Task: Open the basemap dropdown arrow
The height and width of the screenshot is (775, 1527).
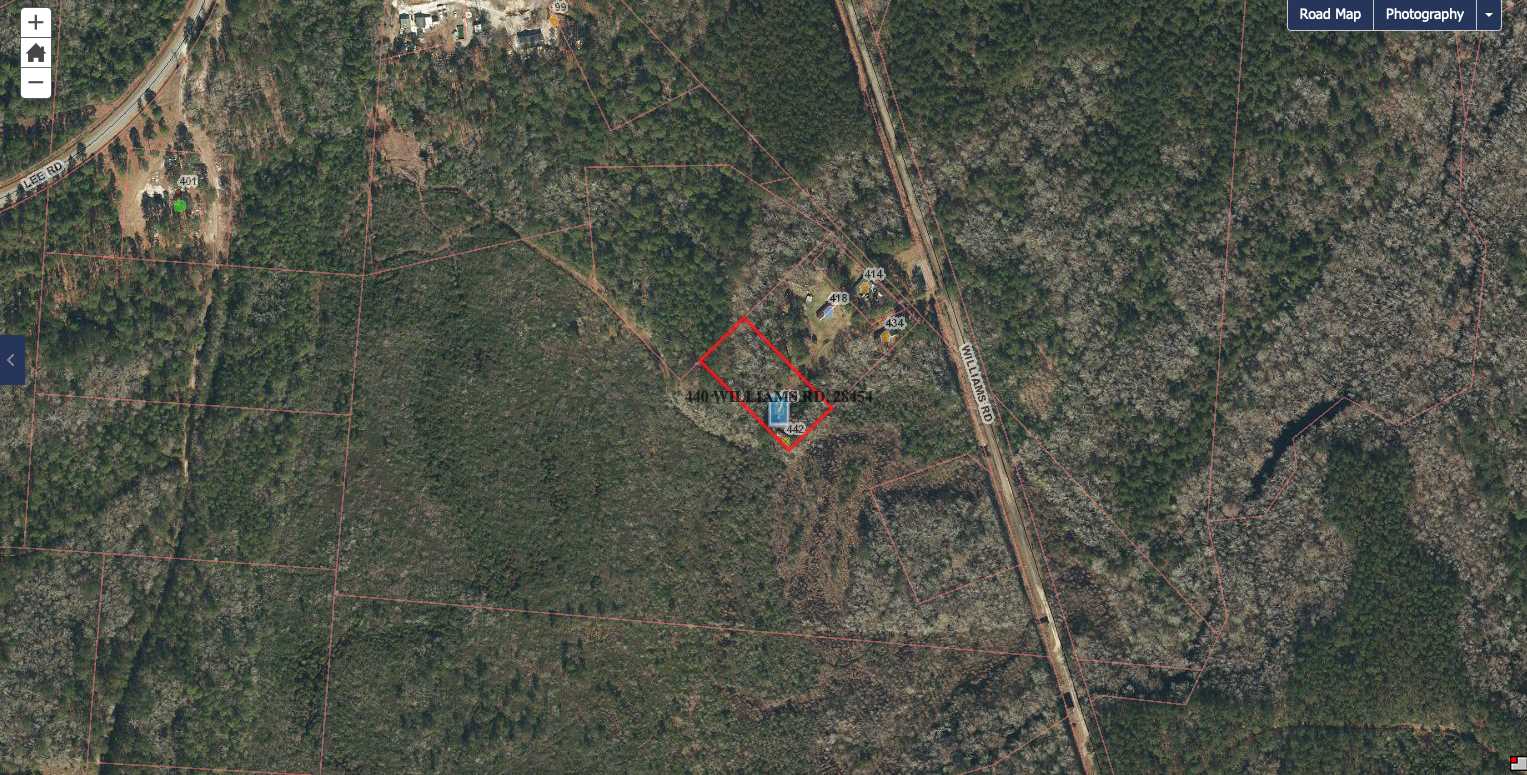Action: [1489, 15]
